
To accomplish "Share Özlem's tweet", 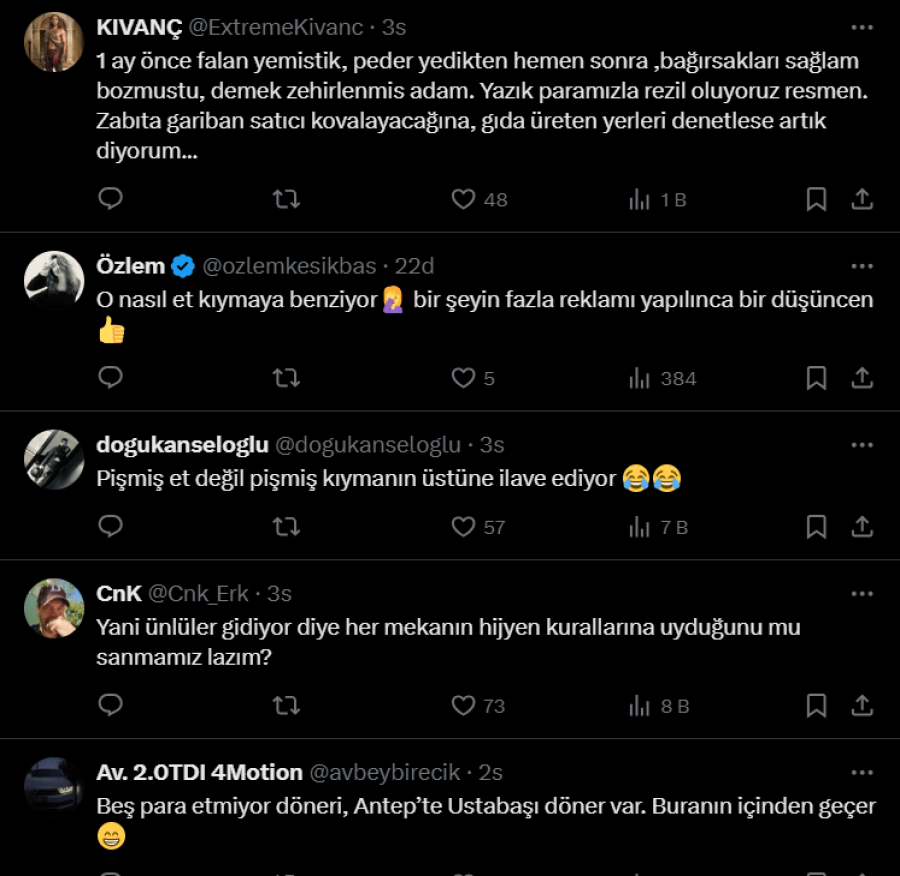I will click(x=862, y=378).
